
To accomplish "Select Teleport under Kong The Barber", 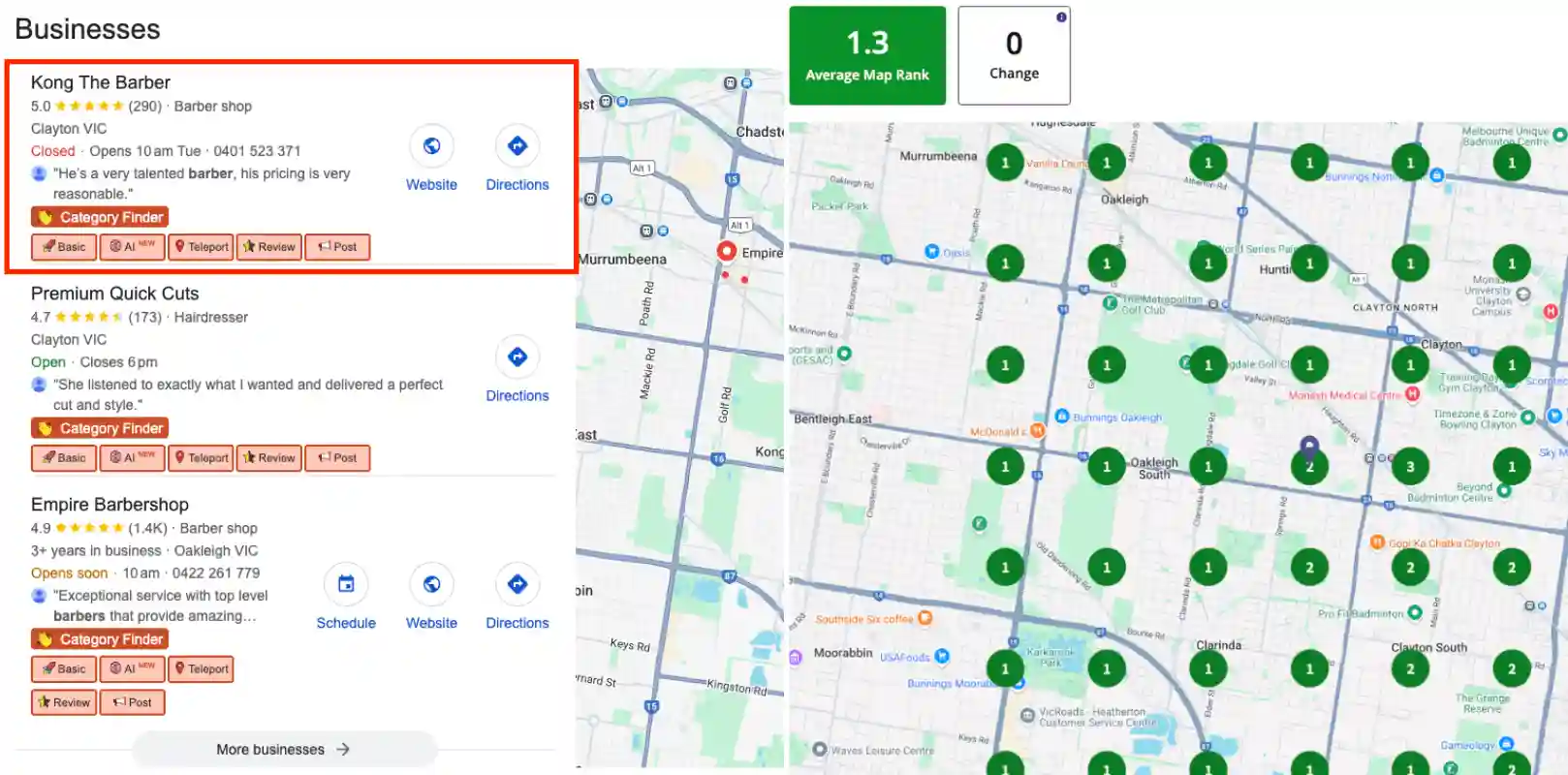I will (x=201, y=247).
